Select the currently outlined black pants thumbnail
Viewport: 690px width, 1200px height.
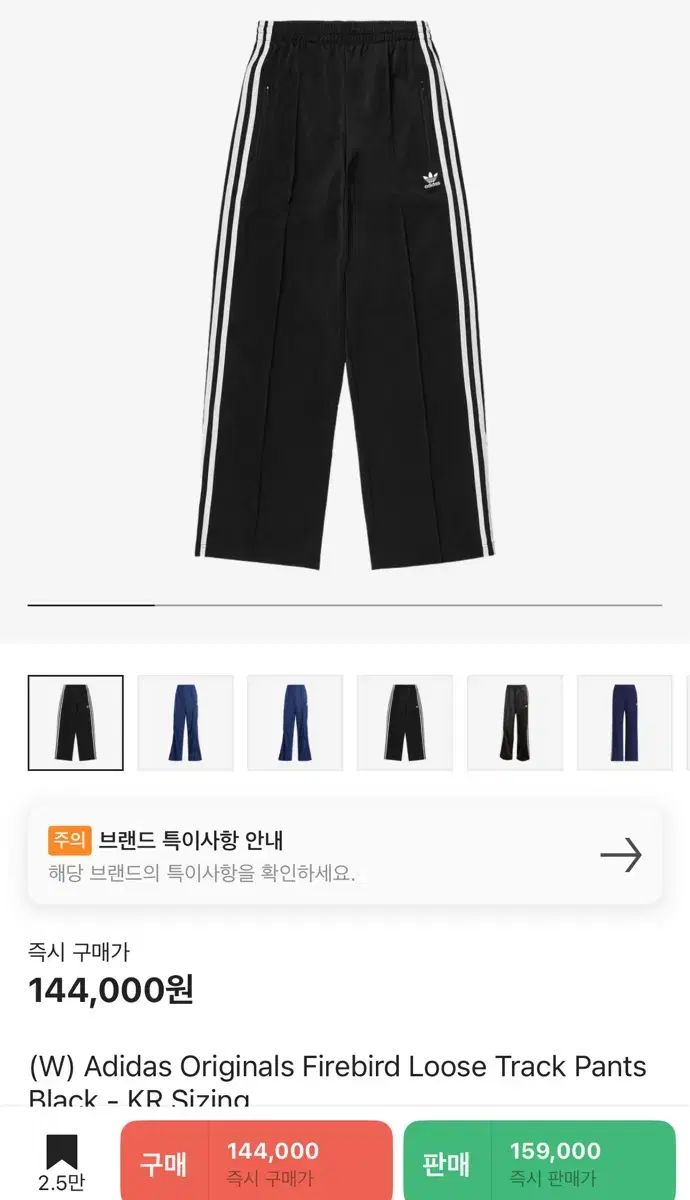(x=76, y=723)
